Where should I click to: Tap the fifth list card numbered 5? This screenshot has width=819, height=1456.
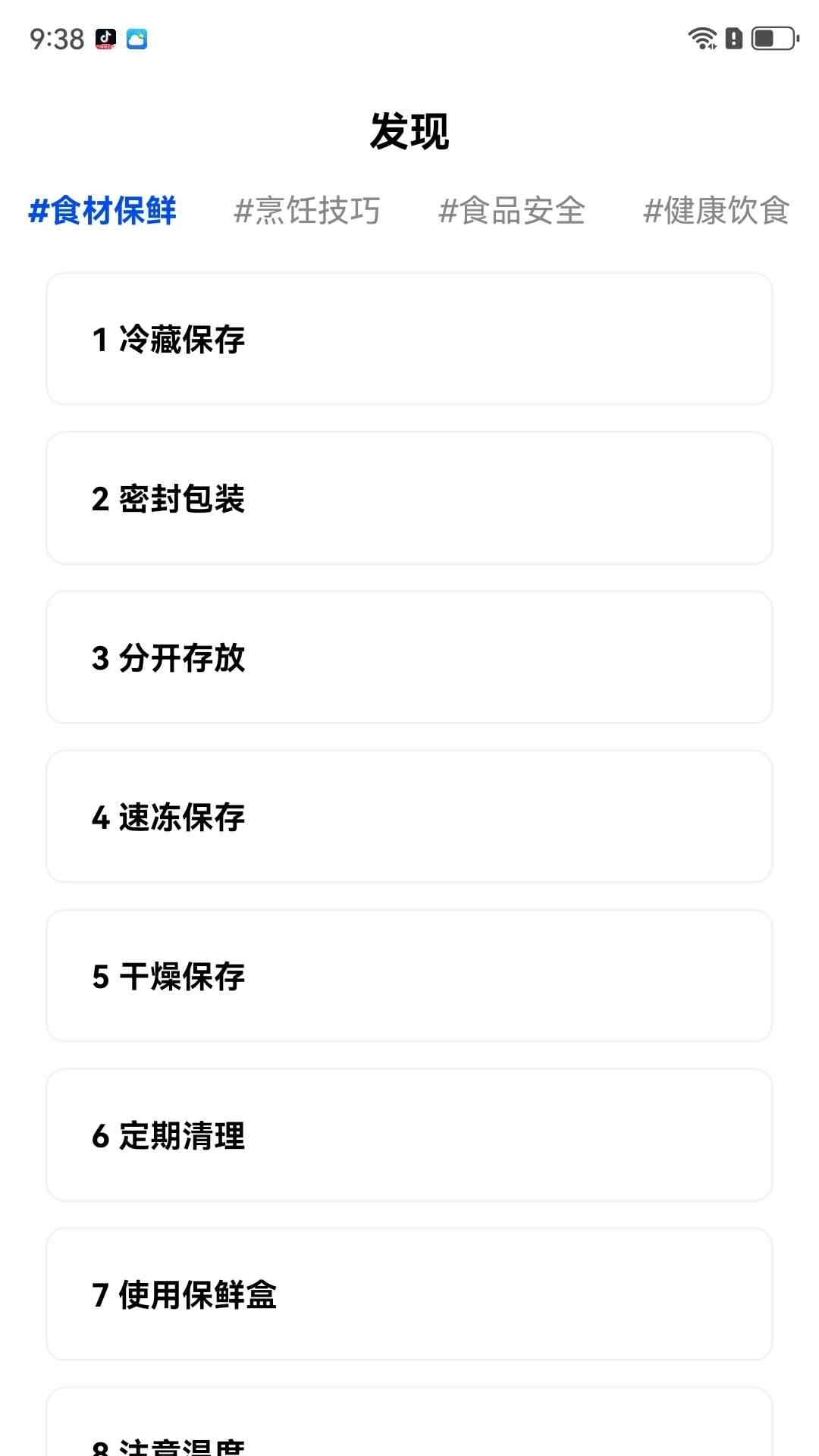tap(409, 975)
